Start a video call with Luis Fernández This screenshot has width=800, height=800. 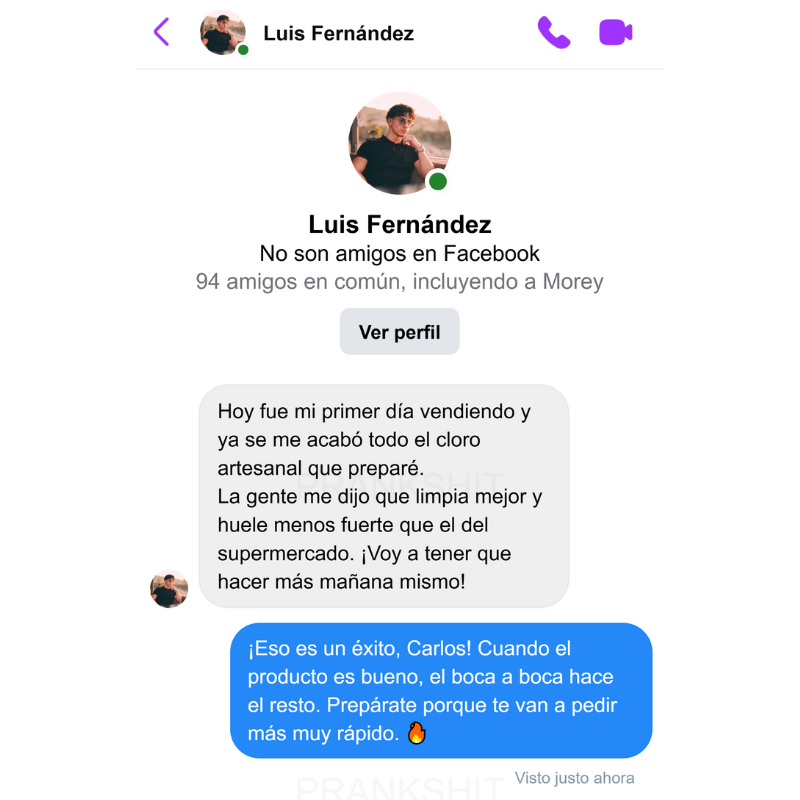[x=615, y=32]
